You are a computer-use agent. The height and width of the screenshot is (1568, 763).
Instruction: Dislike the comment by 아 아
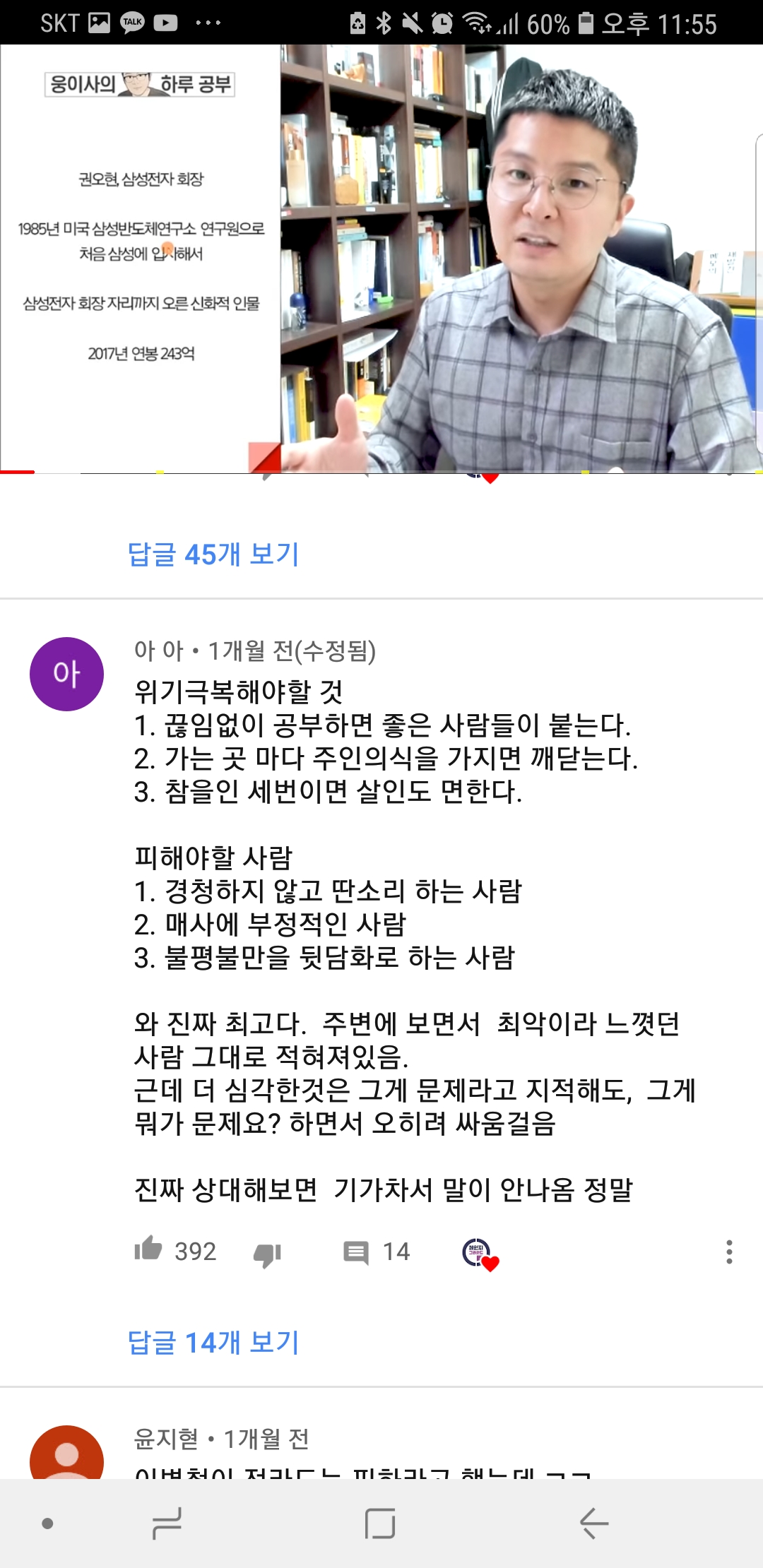tap(268, 1253)
